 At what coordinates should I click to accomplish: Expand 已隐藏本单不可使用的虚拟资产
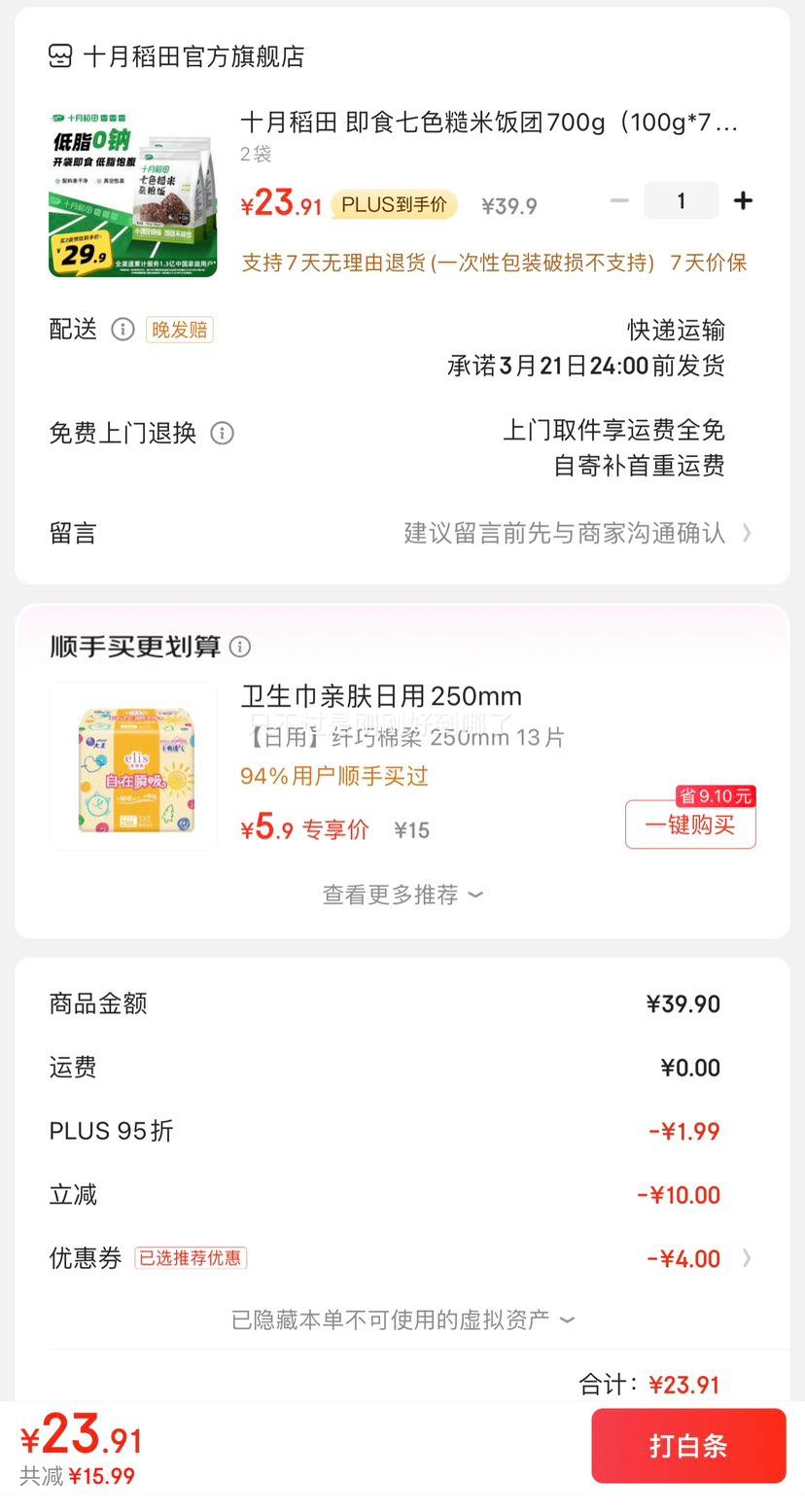[x=402, y=1319]
